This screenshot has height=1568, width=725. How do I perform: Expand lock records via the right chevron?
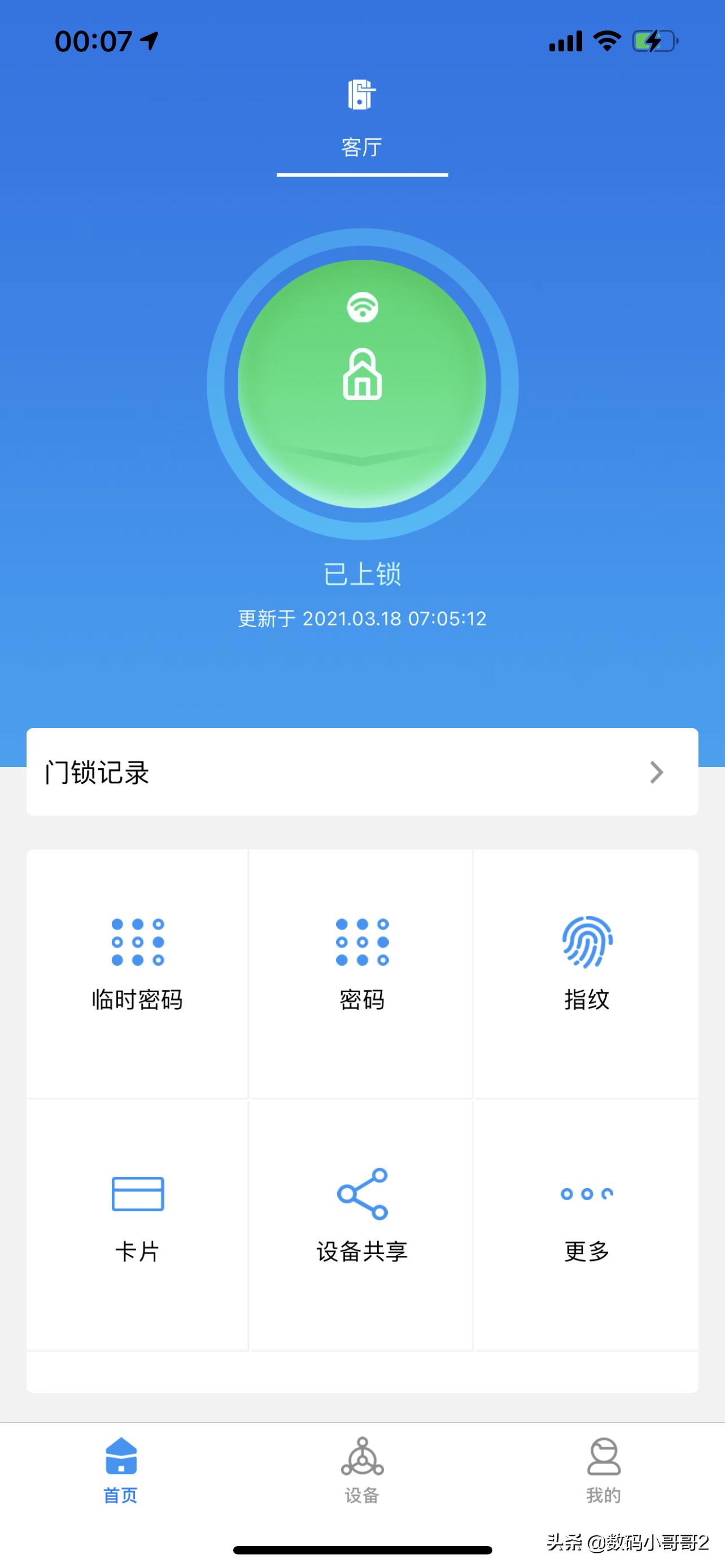tap(656, 772)
